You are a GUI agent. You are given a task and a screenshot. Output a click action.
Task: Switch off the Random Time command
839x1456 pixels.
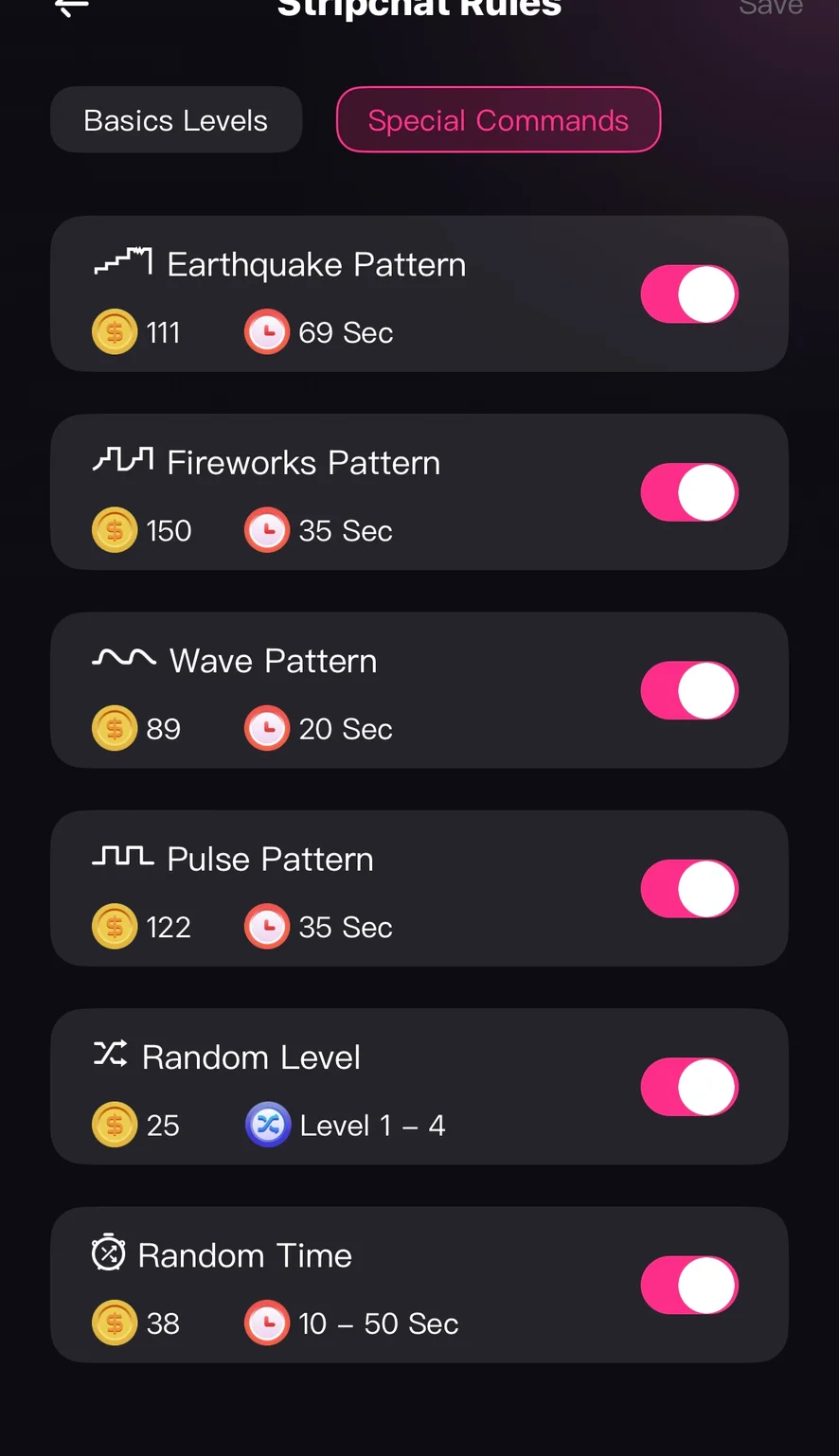689,1286
